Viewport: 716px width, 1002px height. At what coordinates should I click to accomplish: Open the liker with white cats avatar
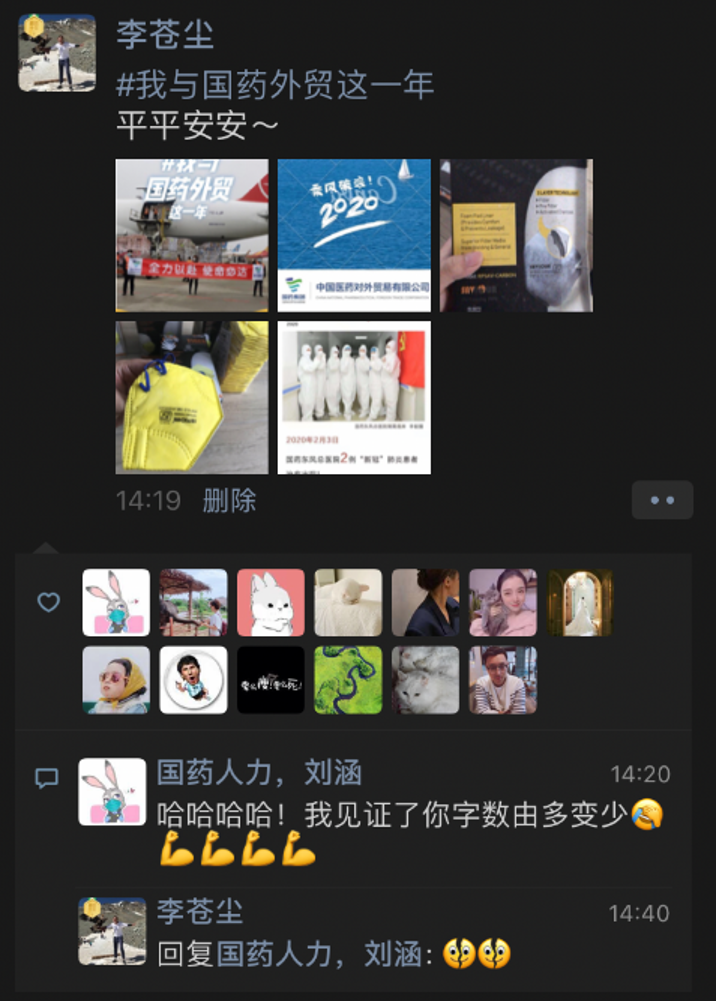425,680
